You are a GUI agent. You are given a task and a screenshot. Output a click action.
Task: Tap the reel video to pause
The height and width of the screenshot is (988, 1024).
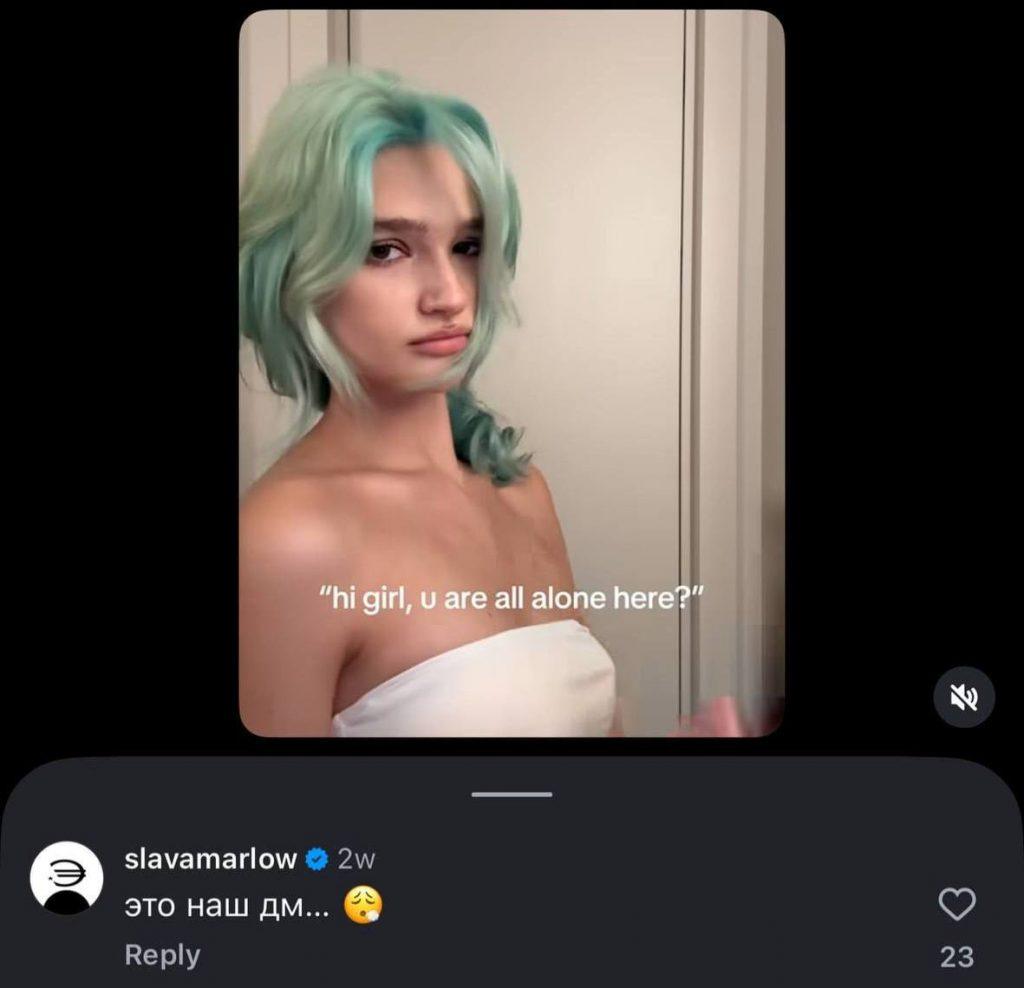(x=511, y=373)
